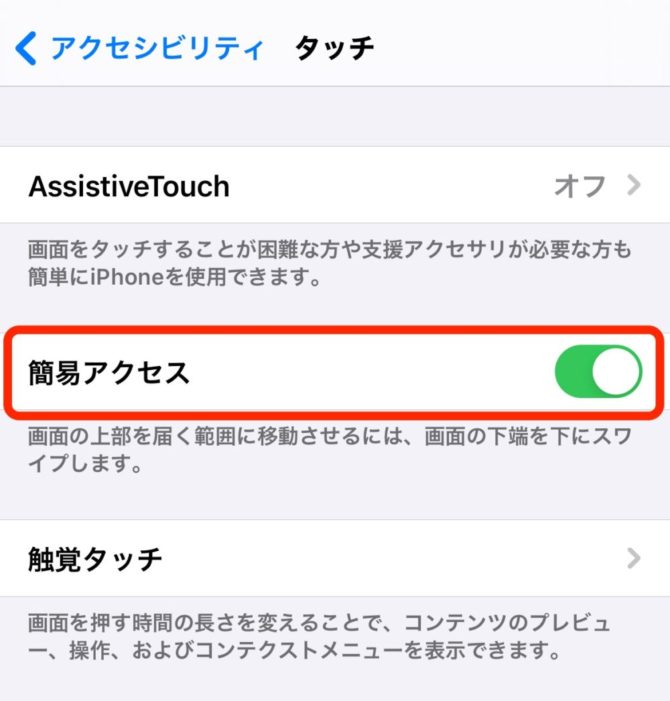
Task: Open 触覚タッチ settings
Action: pos(335,558)
